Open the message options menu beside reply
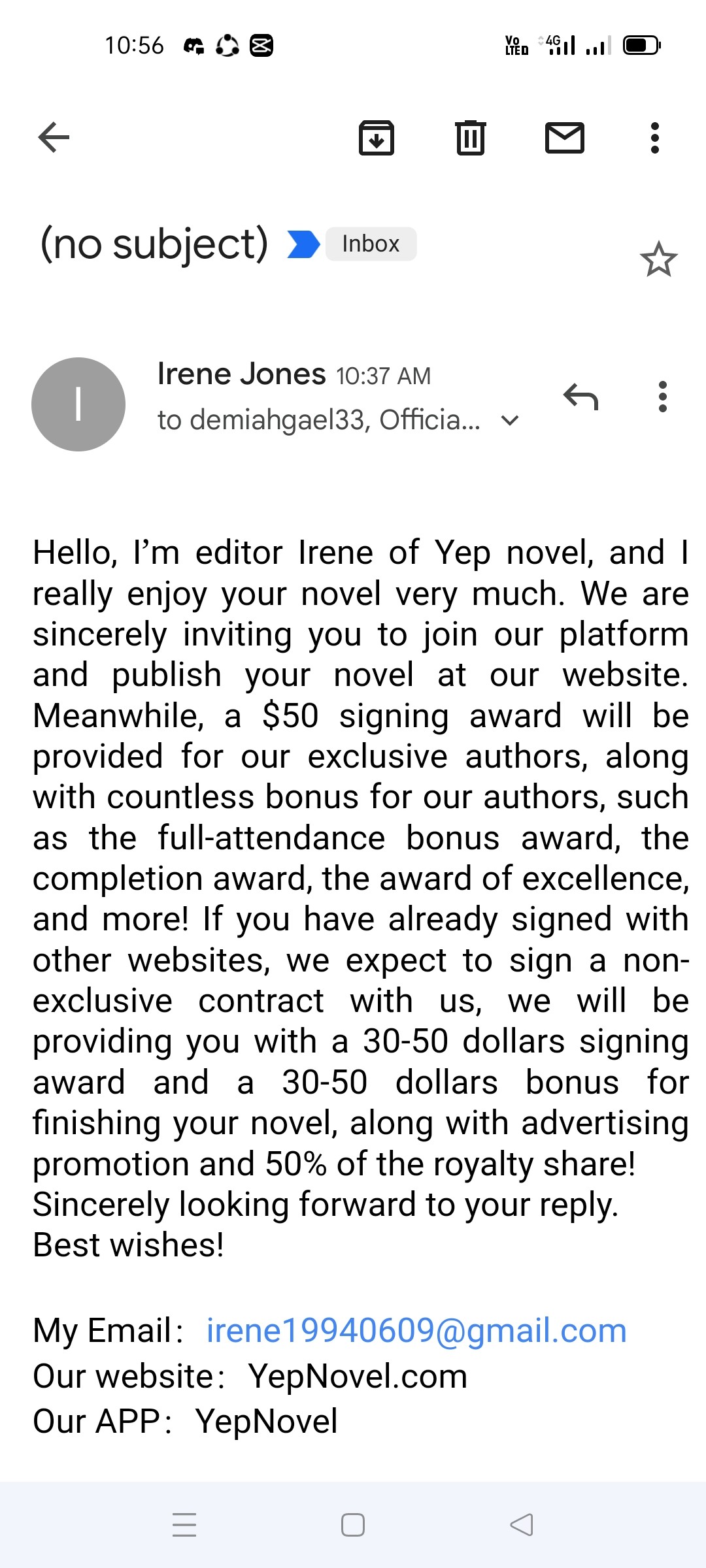 [x=663, y=397]
